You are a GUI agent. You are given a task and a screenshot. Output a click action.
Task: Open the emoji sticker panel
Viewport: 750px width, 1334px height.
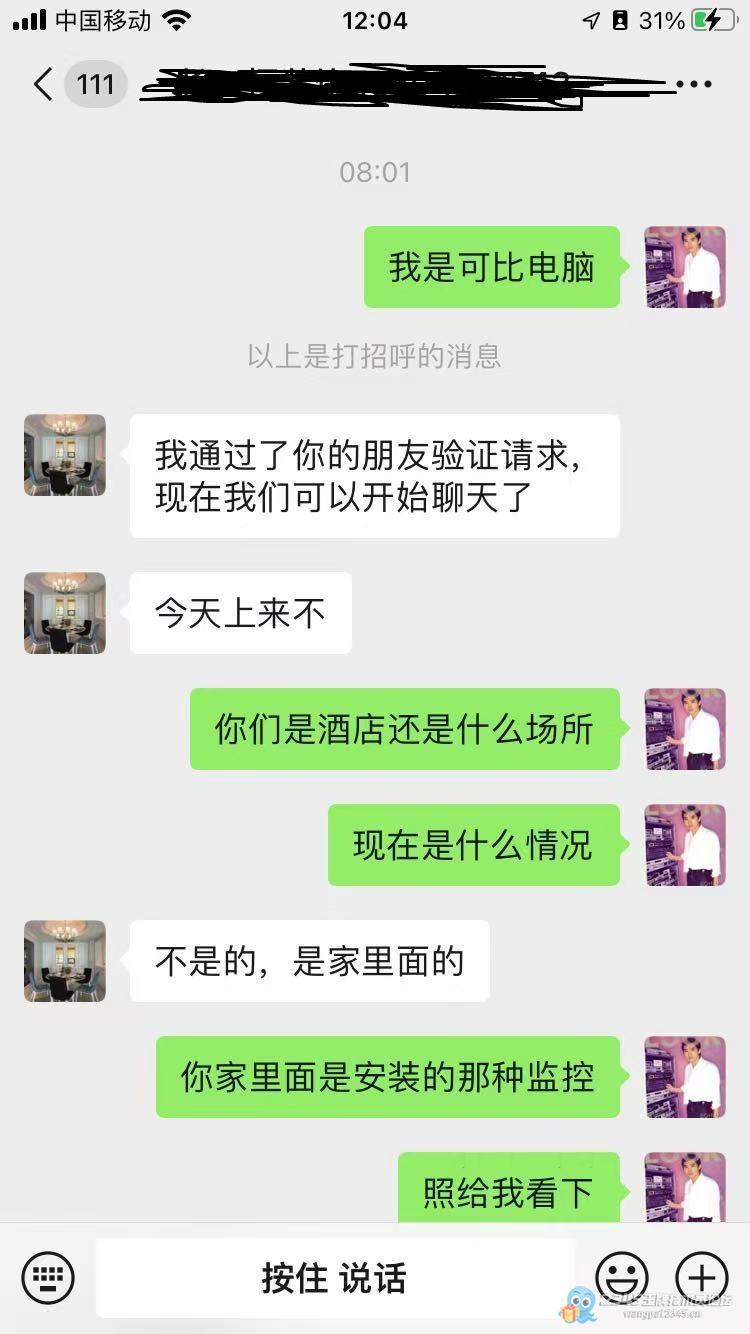[x=622, y=1277]
